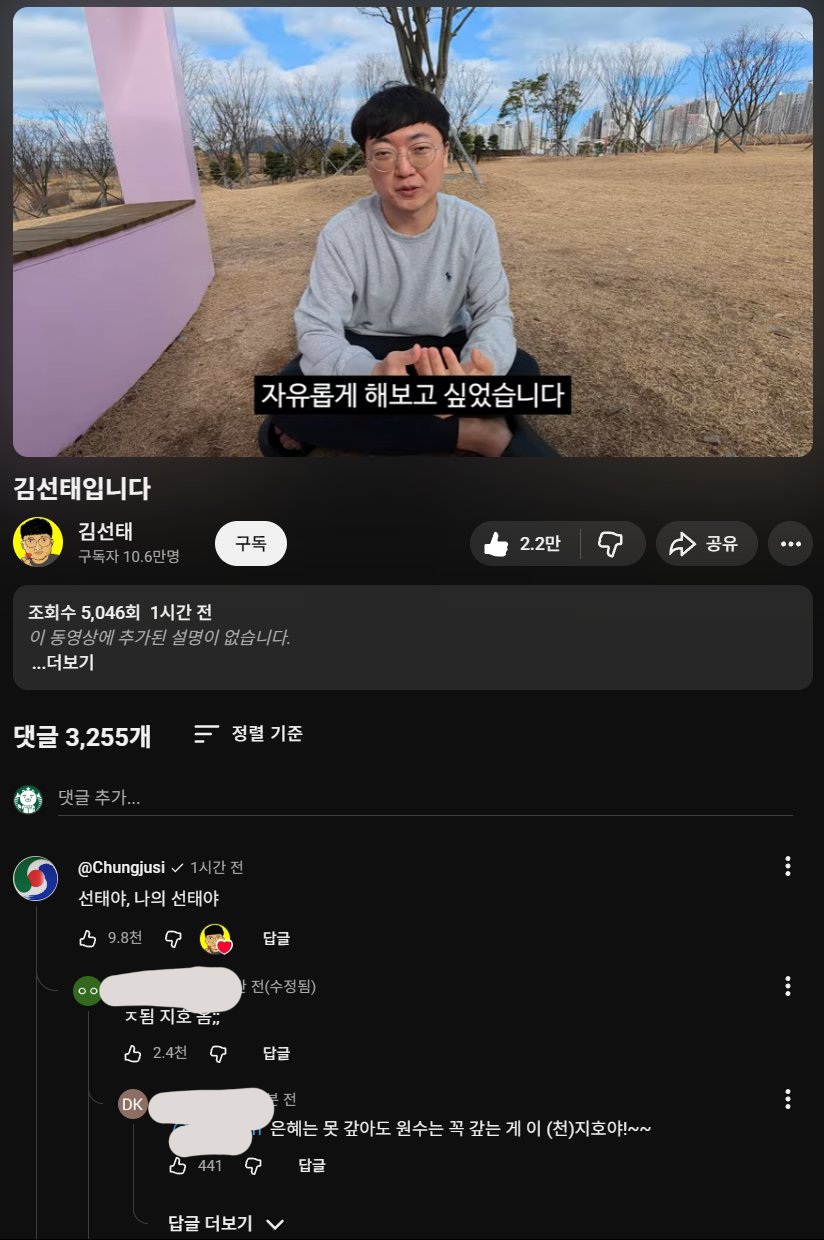The width and height of the screenshot is (824, 1240).
Task: Dislike the @Chungjusi comment
Action: point(173,939)
